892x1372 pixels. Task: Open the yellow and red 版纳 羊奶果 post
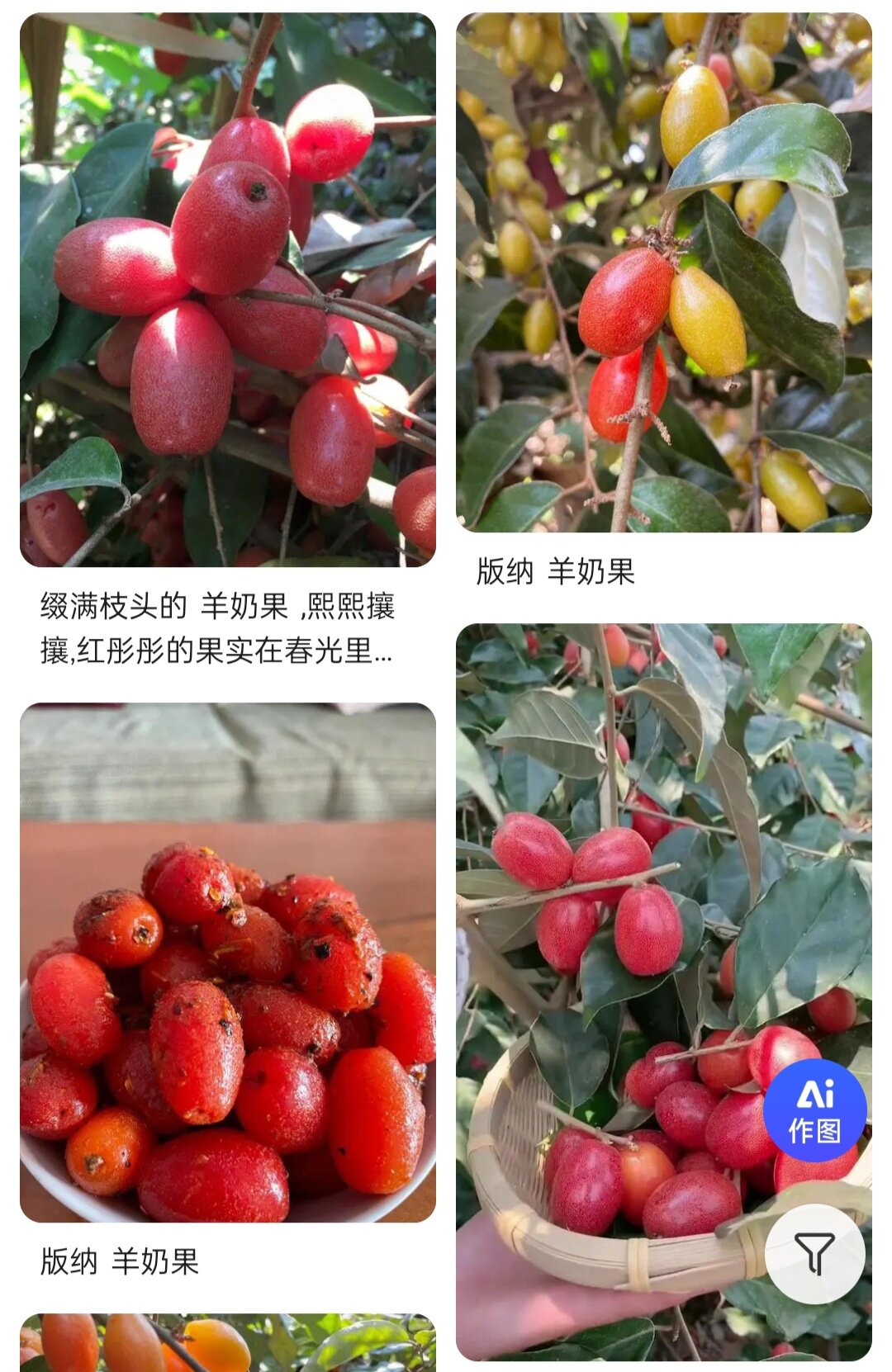(x=663, y=272)
